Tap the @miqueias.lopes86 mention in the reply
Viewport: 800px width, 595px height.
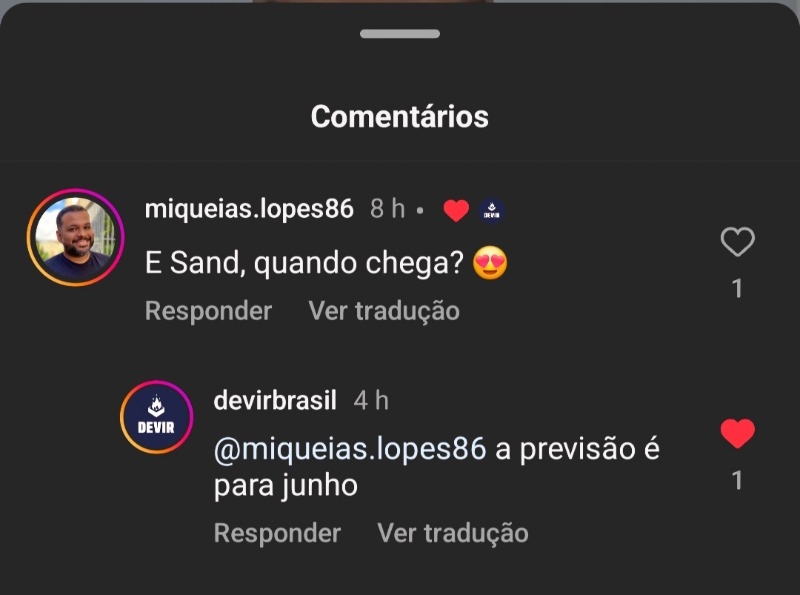pyautogui.click(x=350, y=450)
